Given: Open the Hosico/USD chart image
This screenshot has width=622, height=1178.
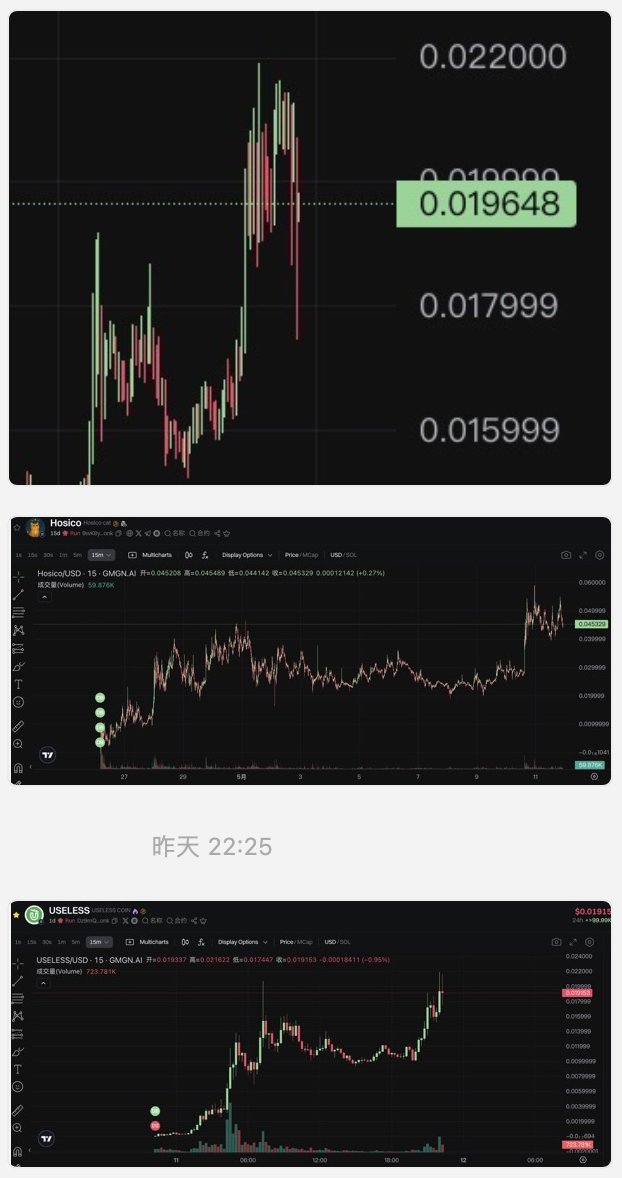Looking at the screenshot, I should [x=309, y=651].
